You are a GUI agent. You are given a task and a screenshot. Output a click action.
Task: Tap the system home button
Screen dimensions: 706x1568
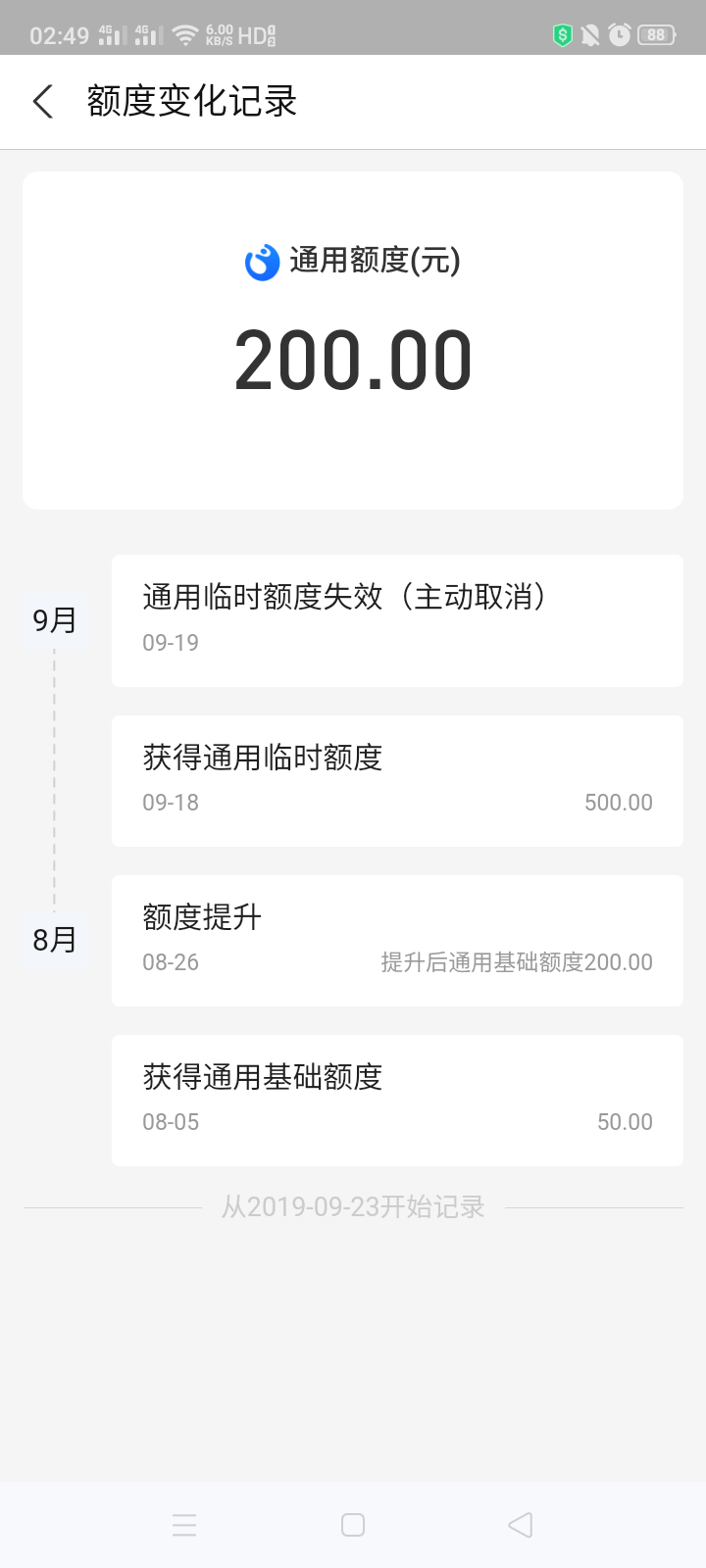(353, 1525)
